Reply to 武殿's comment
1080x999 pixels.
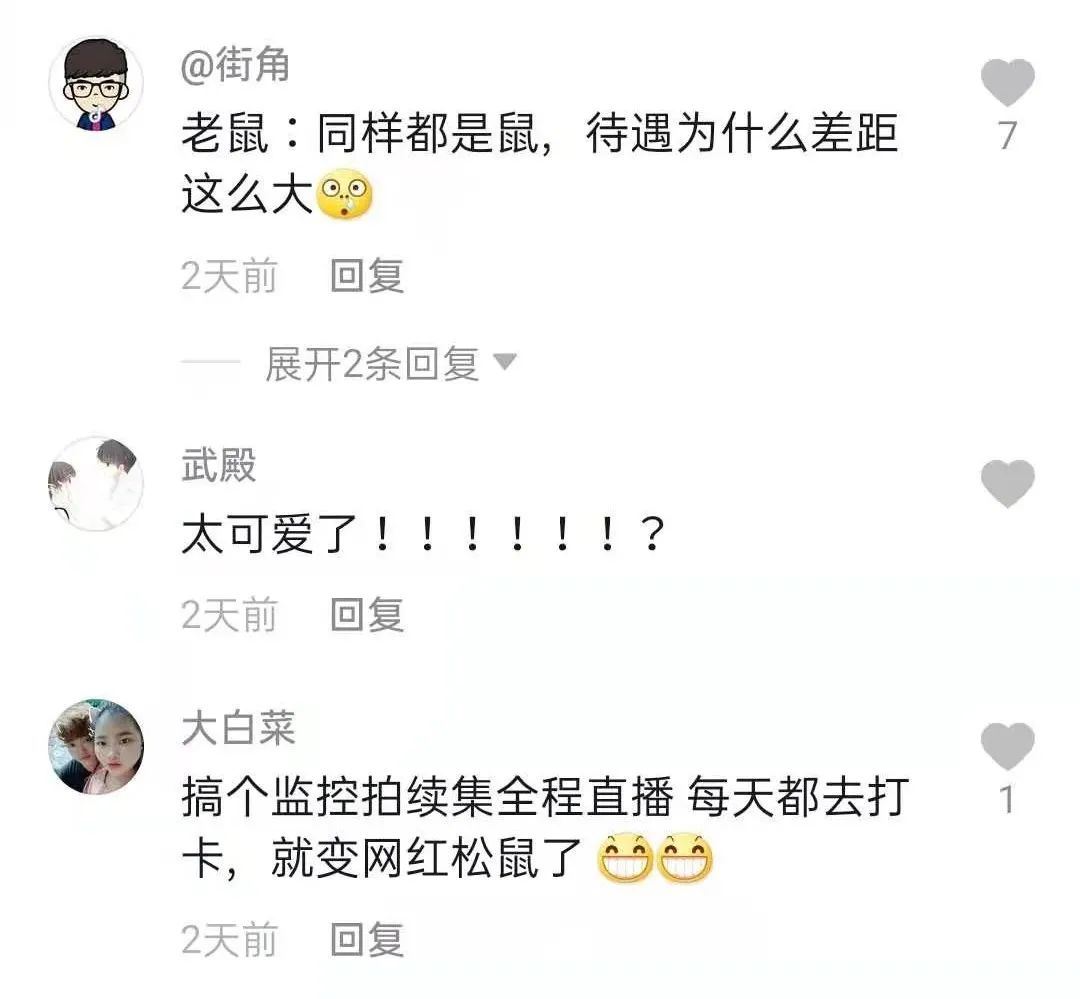click(x=367, y=615)
